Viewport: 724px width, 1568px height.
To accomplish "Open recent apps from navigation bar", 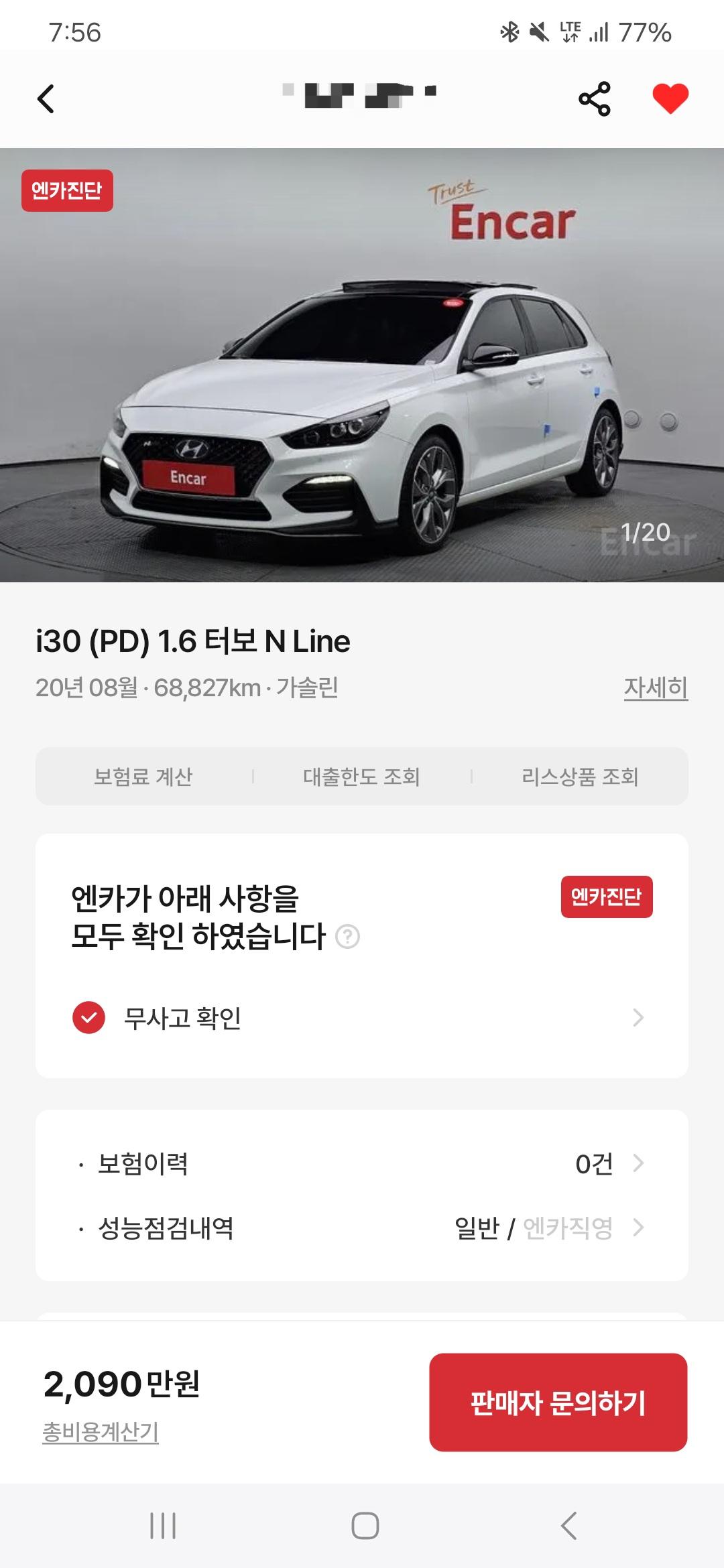I will pos(163,1526).
